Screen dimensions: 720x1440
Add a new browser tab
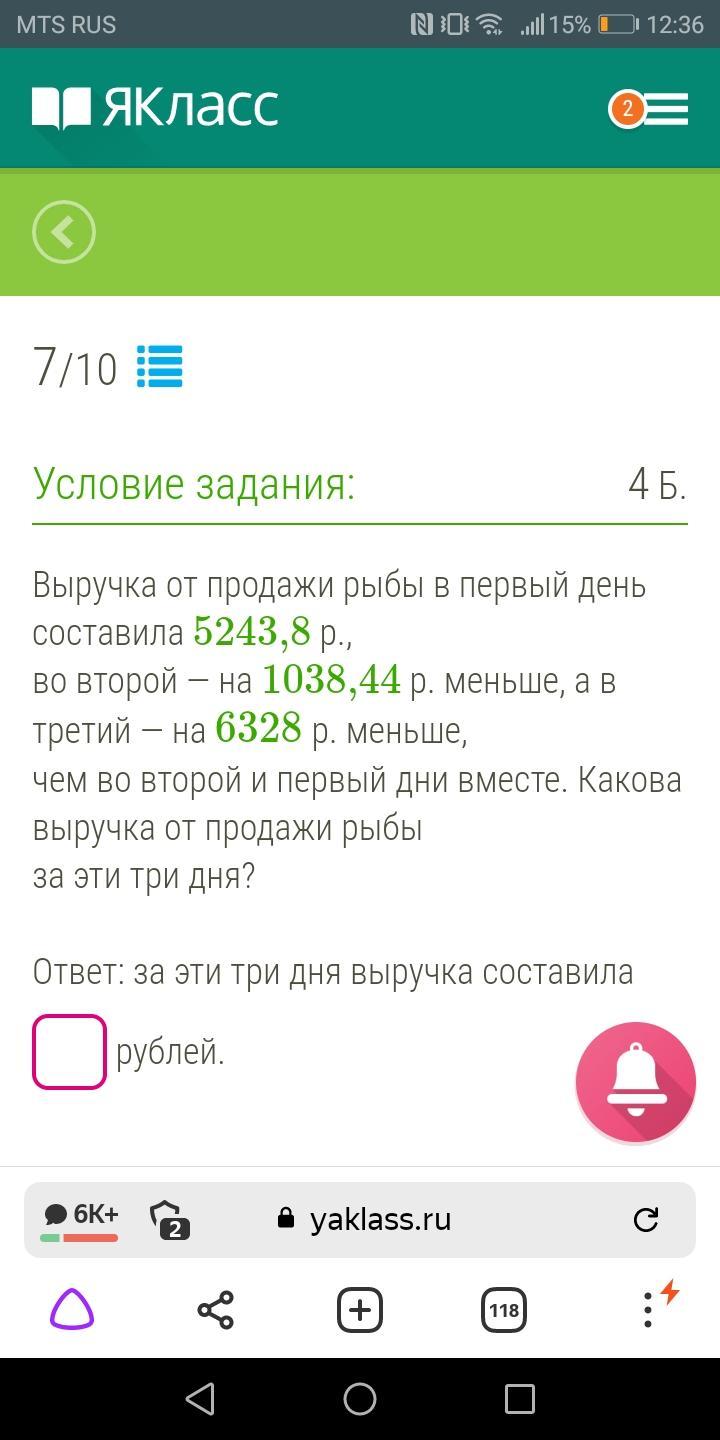pyautogui.click(x=360, y=1310)
